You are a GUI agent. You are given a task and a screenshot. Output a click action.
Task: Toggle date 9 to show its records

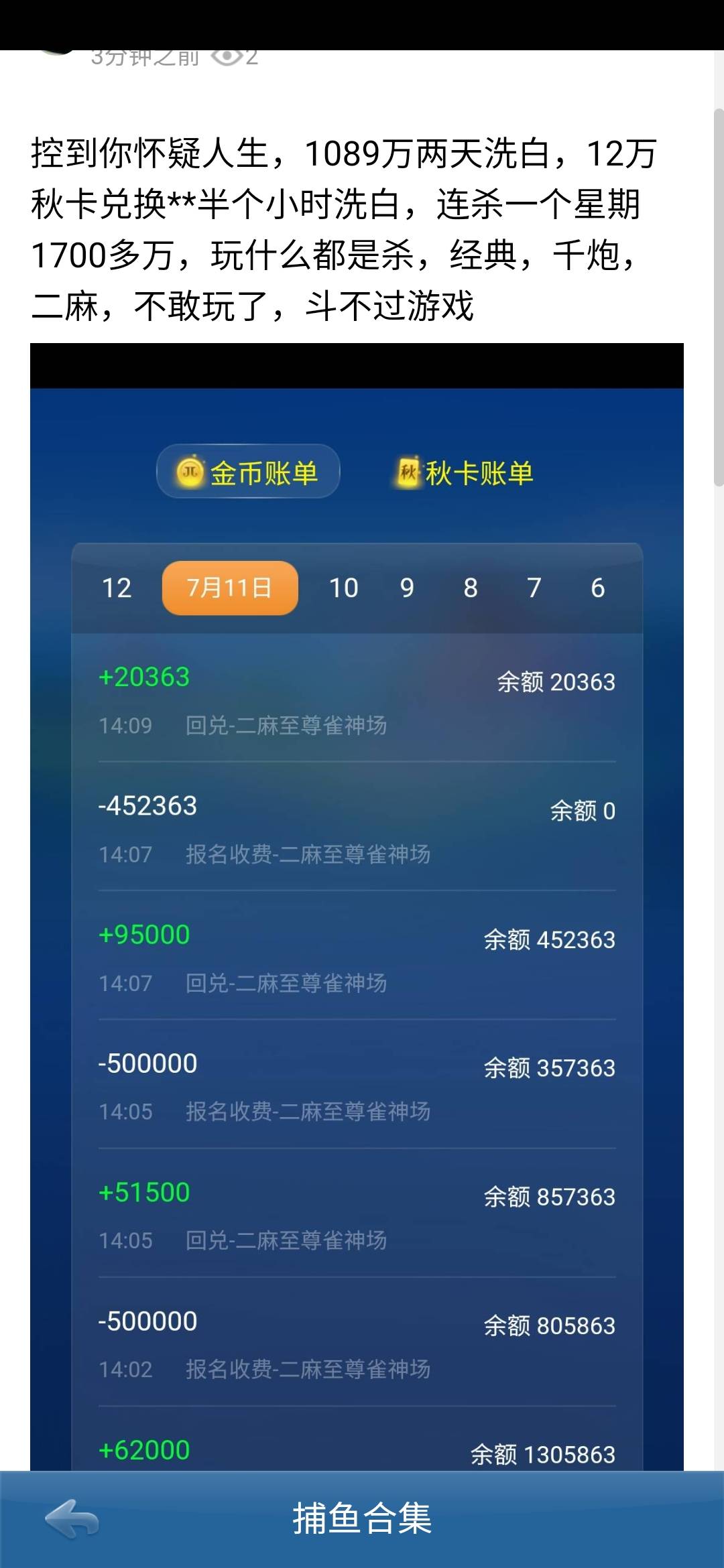tap(406, 588)
